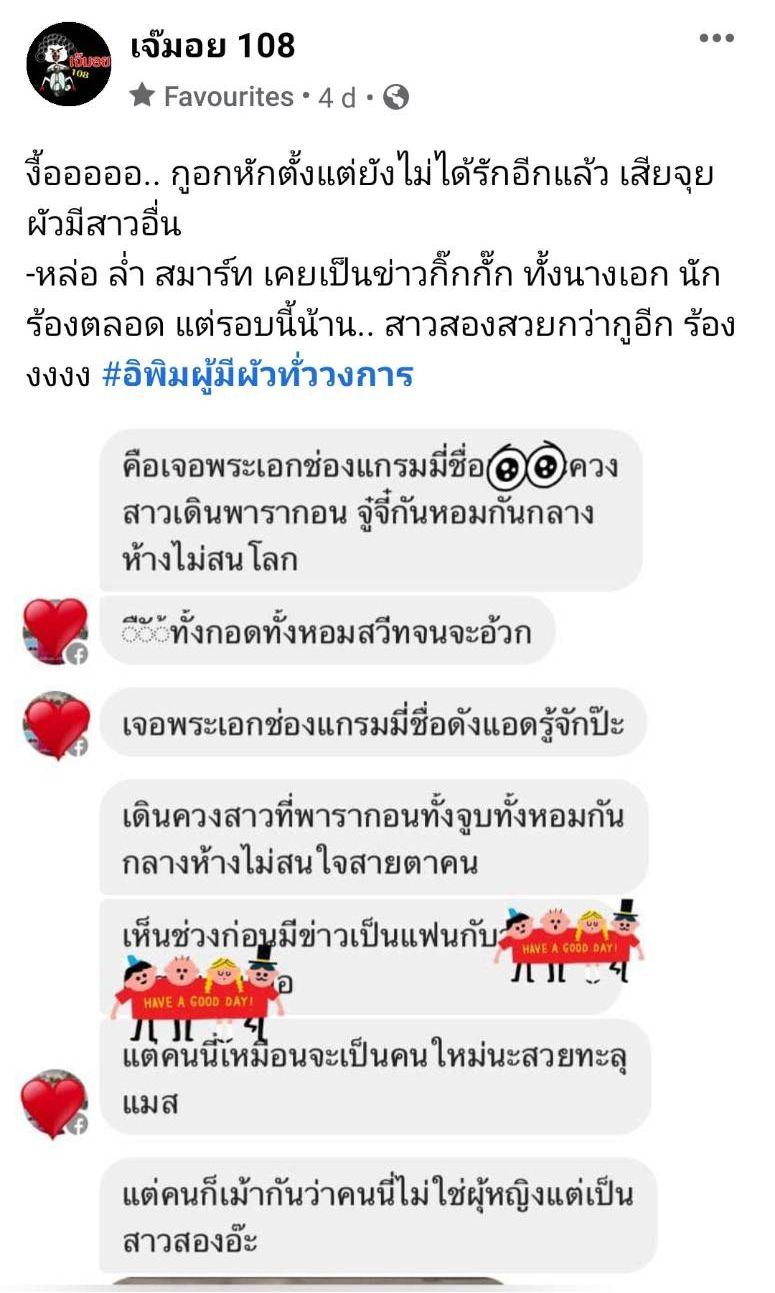View the post's public audience globe icon
This screenshot has width=775, height=1293.
click(396, 97)
